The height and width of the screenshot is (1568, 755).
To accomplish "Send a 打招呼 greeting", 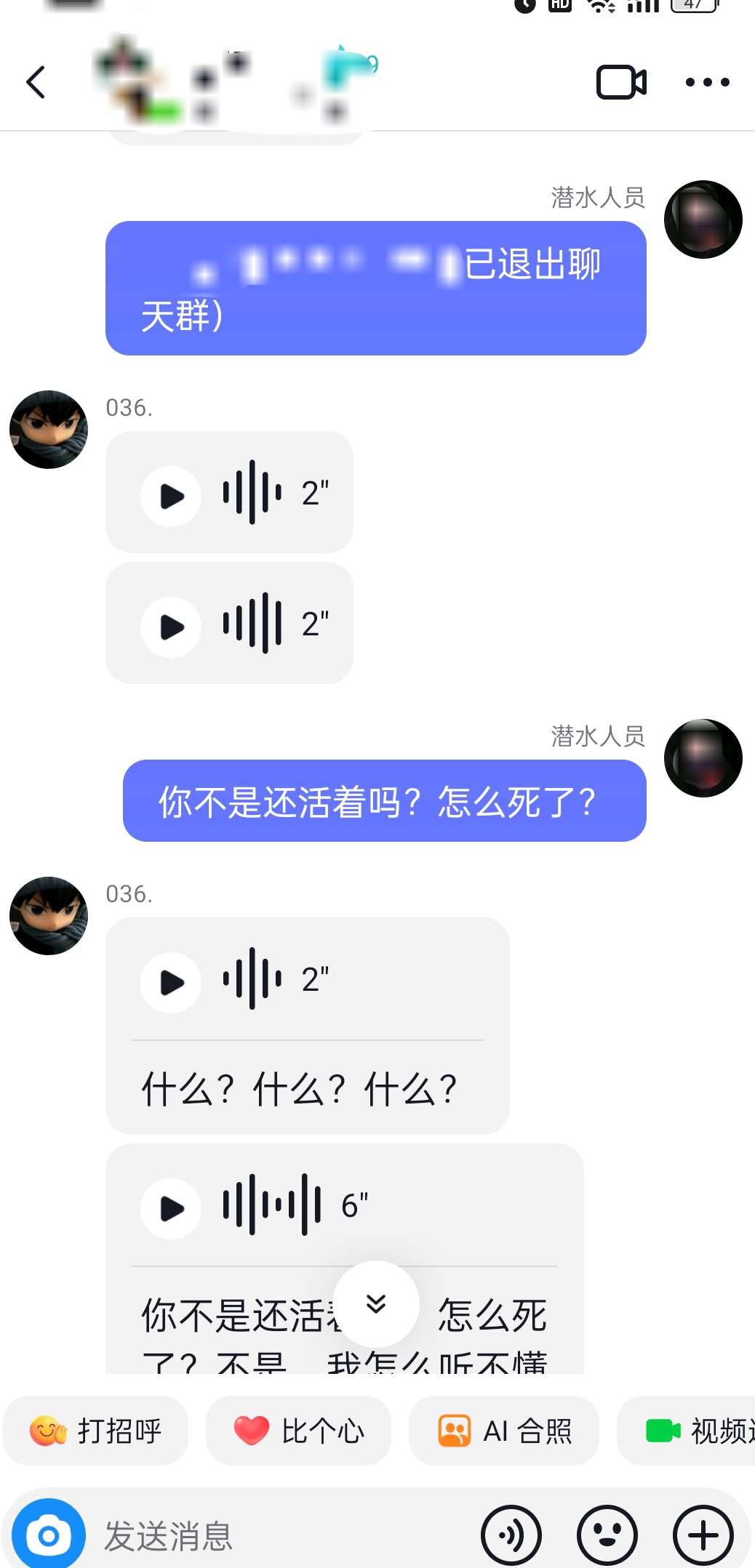I will 96,1431.
